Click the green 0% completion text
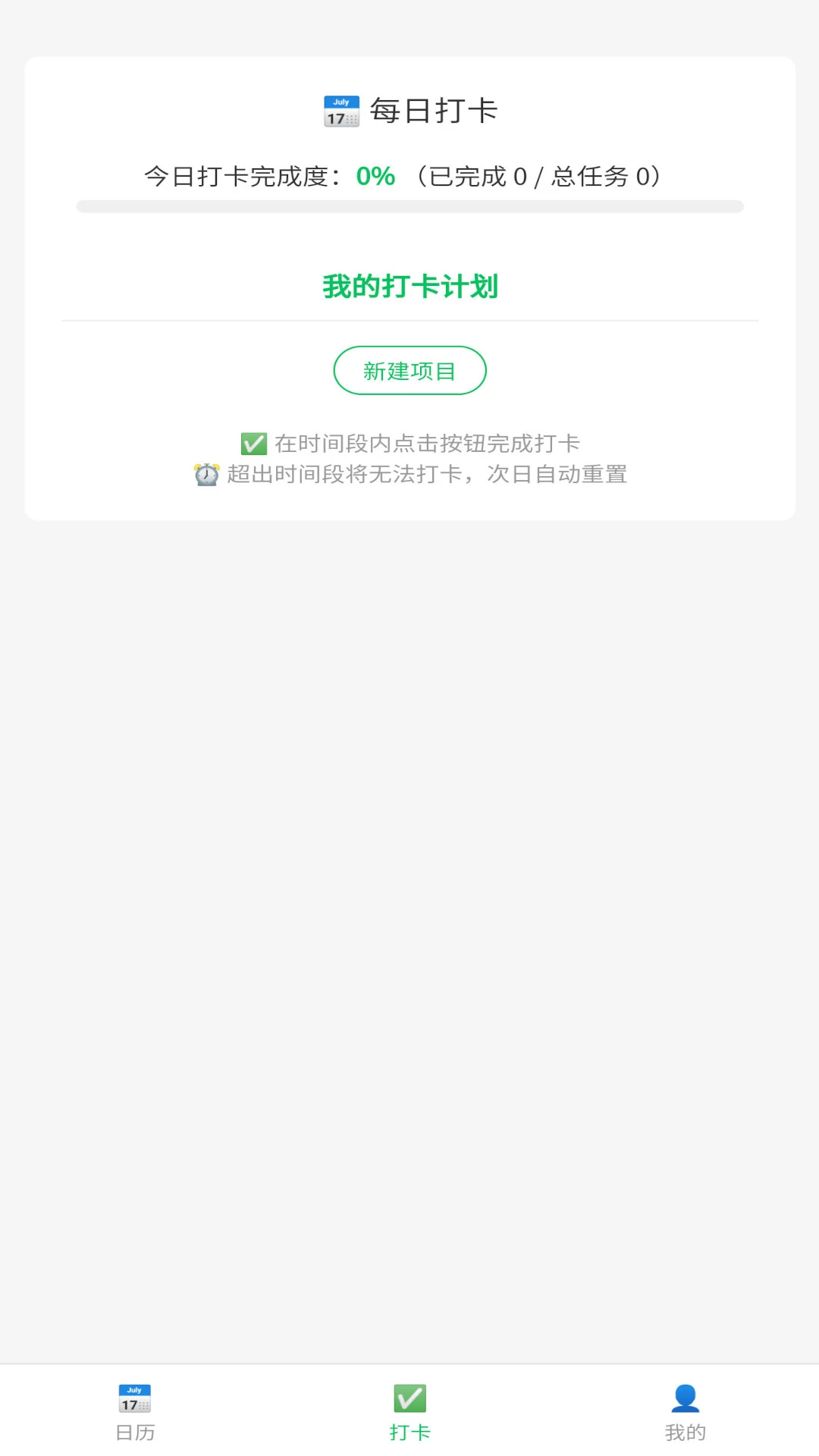This screenshot has width=819, height=1456. point(375,176)
